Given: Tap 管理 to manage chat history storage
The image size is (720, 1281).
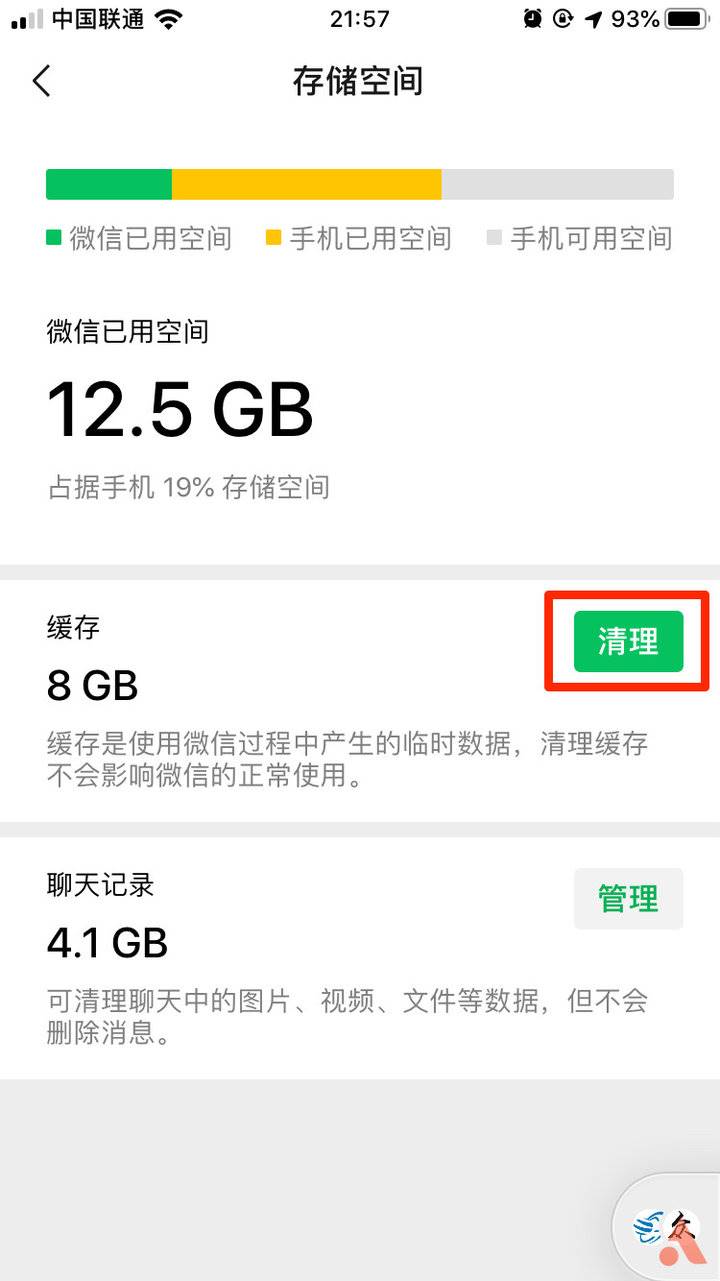Looking at the screenshot, I should point(628,898).
